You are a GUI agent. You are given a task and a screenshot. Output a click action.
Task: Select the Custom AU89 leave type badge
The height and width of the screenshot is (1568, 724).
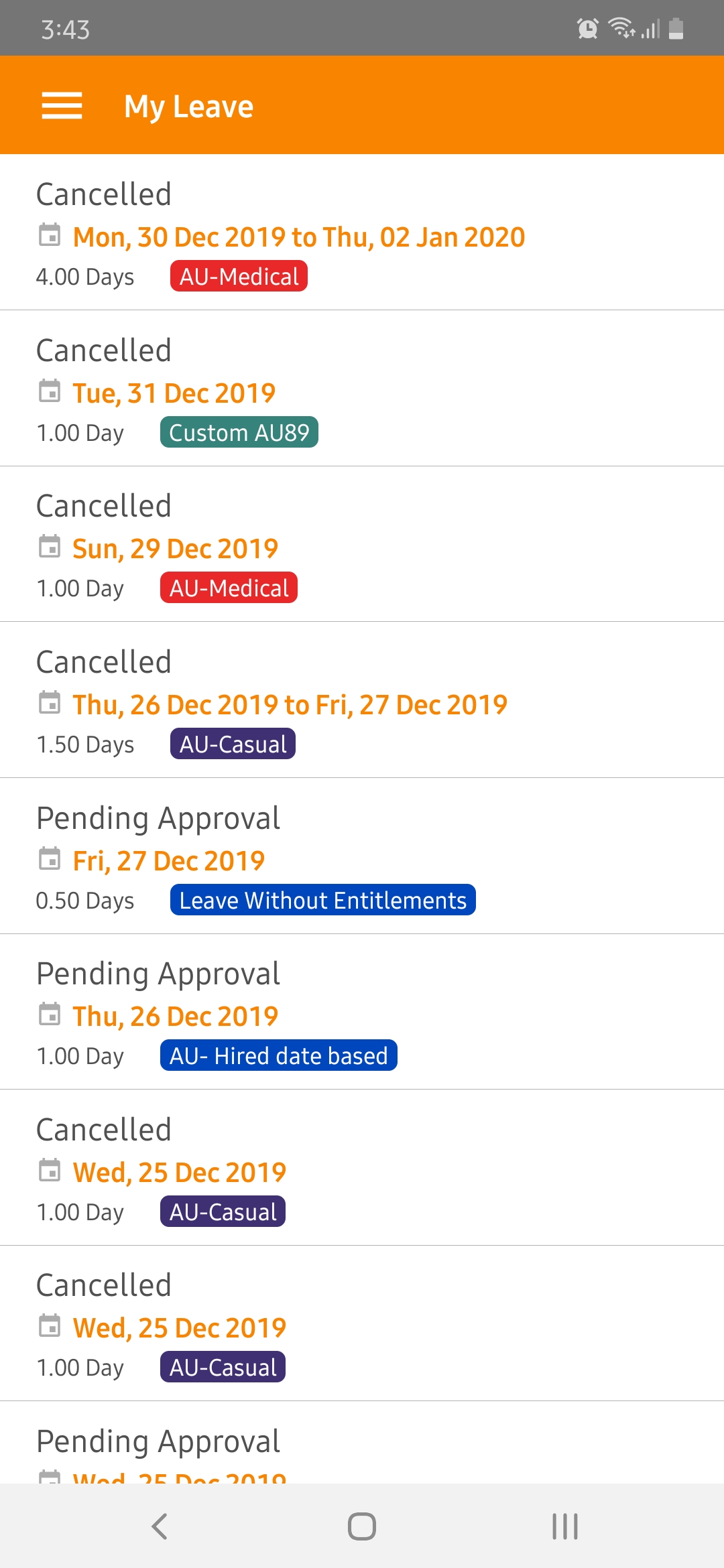(x=239, y=432)
